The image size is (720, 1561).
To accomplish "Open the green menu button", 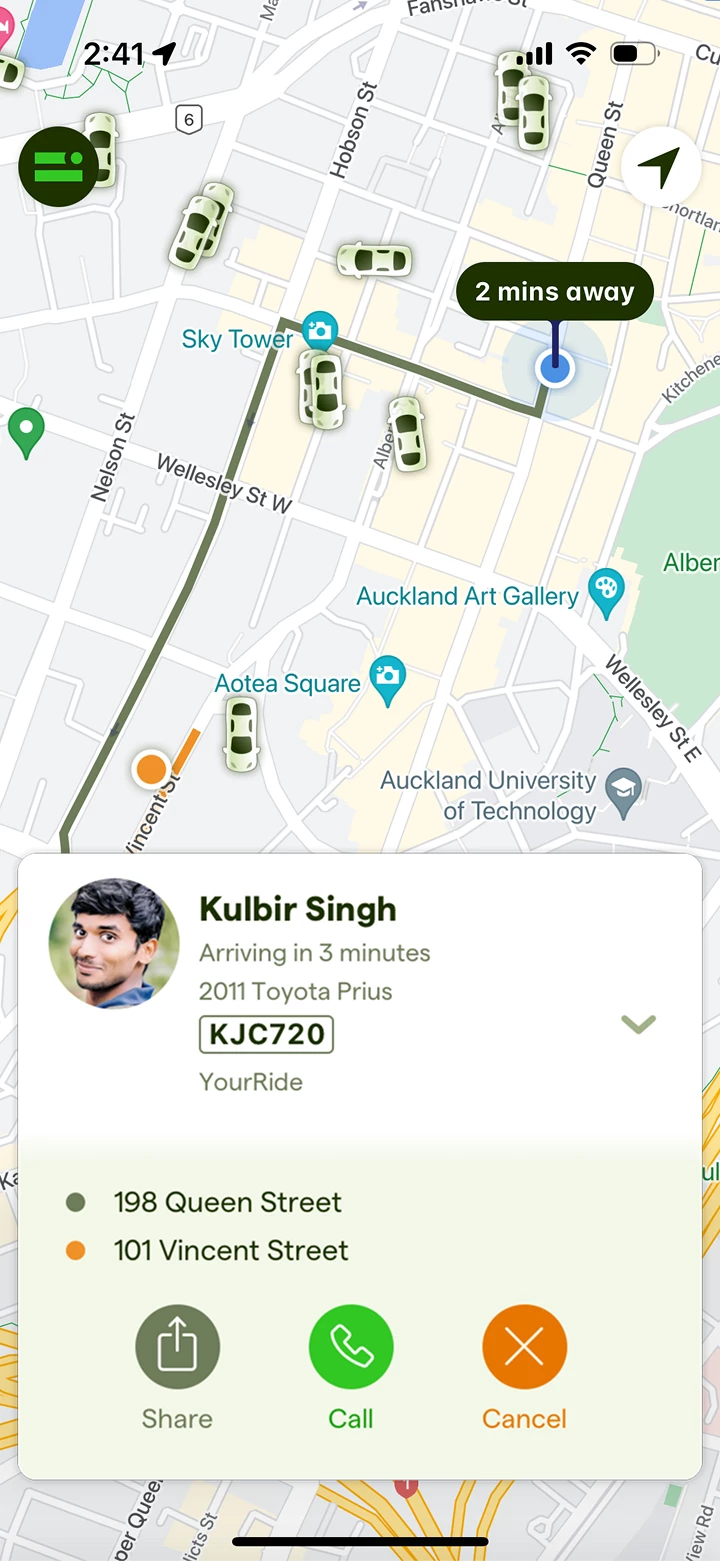I will point(58,167).
